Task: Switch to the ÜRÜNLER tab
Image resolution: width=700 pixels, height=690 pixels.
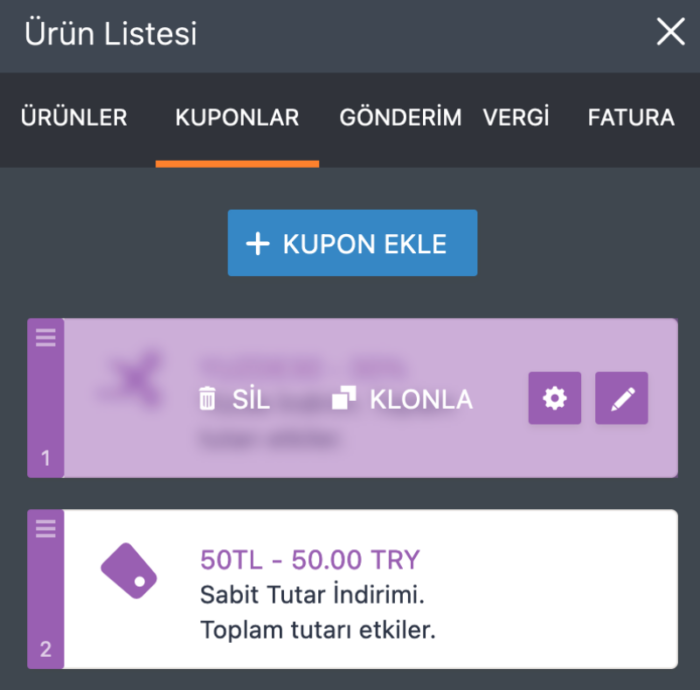Action: point(74,118)
